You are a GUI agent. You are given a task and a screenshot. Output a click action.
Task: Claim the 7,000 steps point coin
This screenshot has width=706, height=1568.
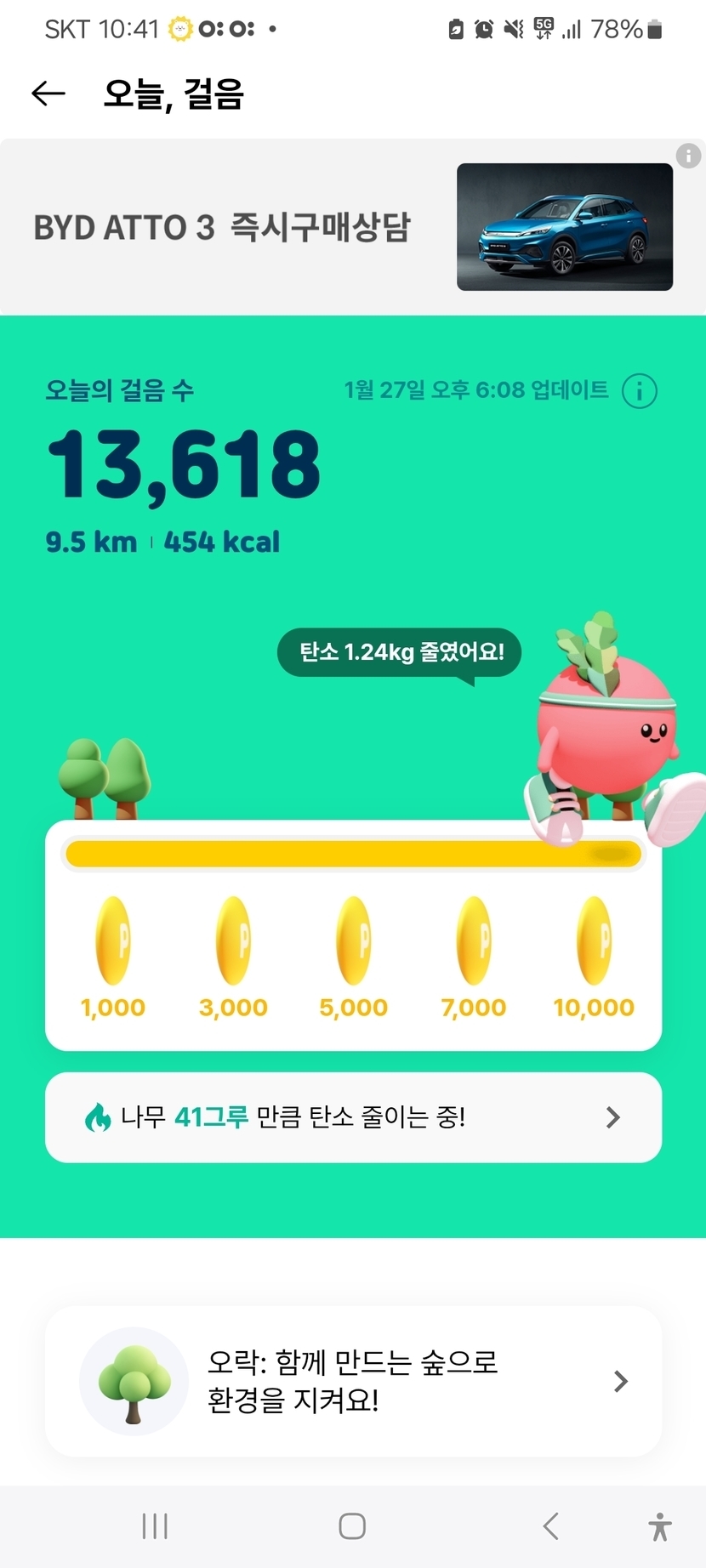474,941
